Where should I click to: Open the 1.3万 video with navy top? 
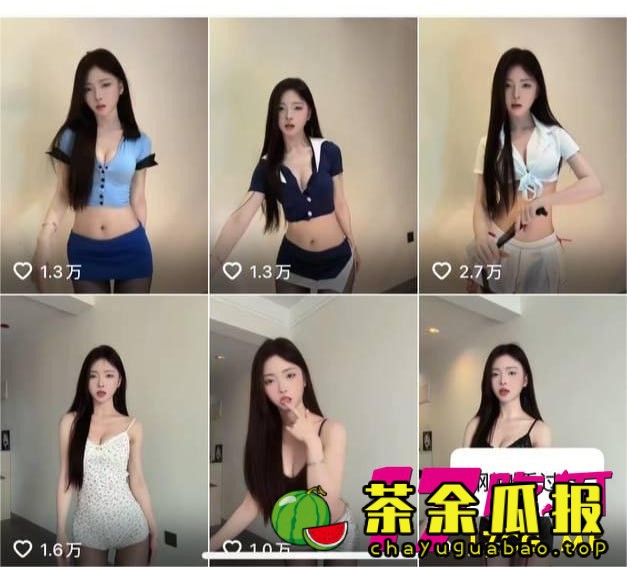point(313,155)
